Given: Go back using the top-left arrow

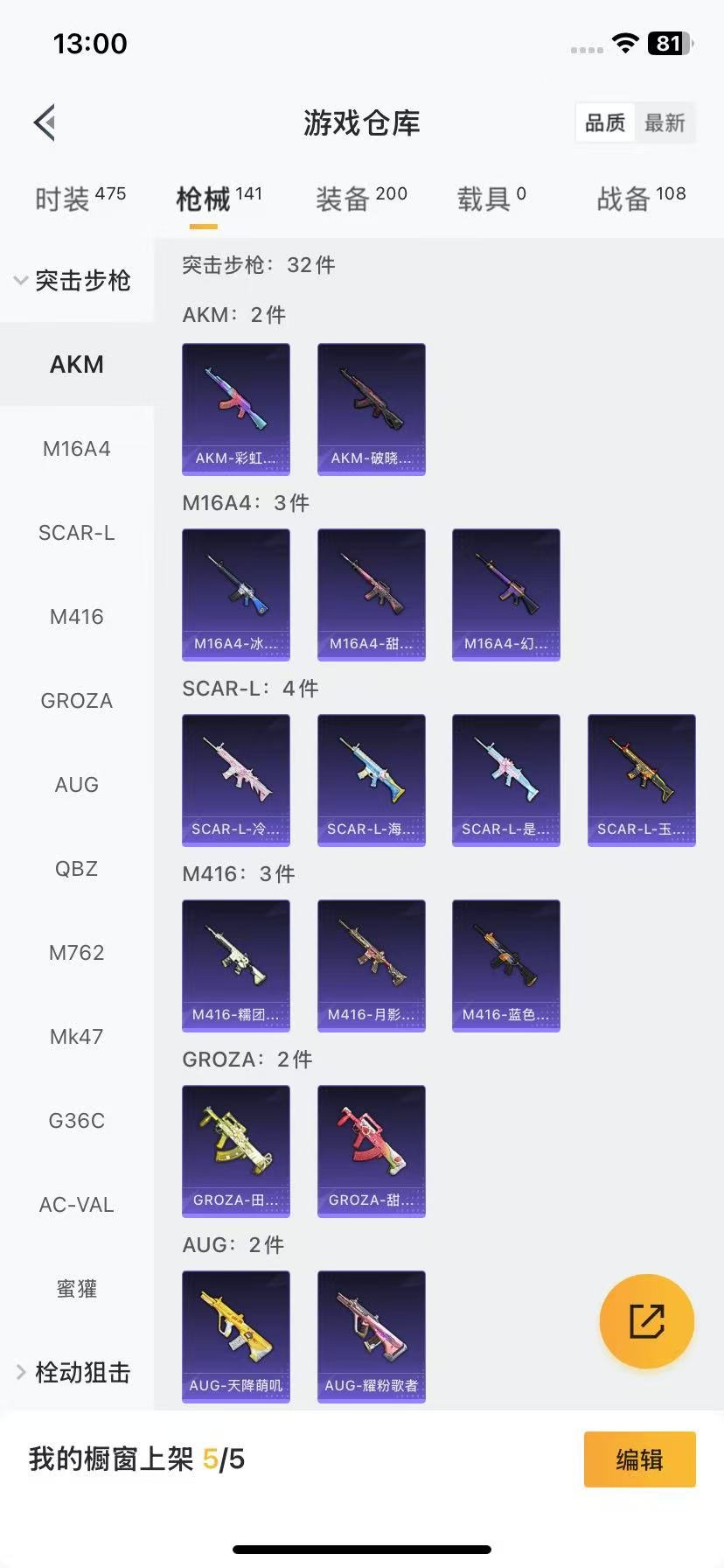Looking at the screenshot, I should [x=45, y=122].
